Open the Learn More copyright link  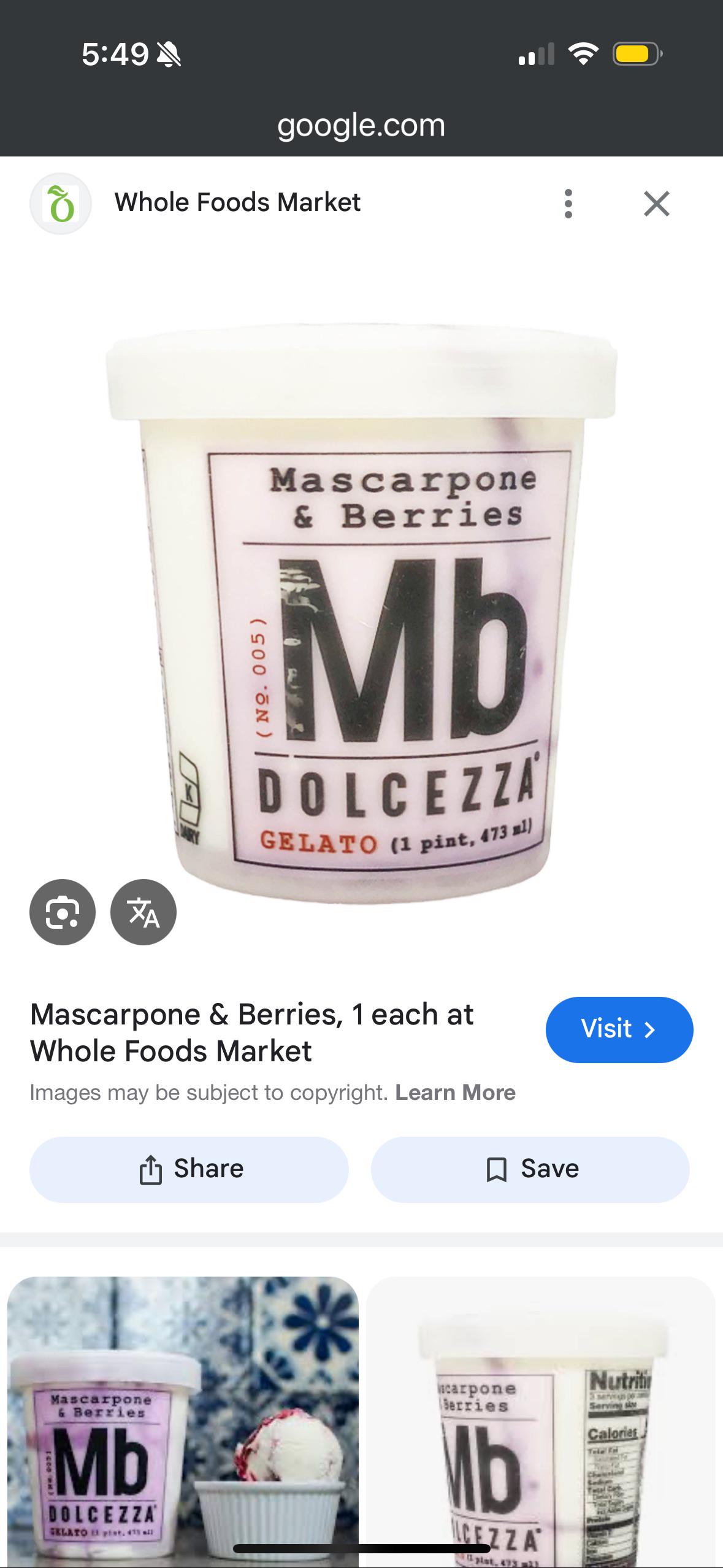[455, 1093]
